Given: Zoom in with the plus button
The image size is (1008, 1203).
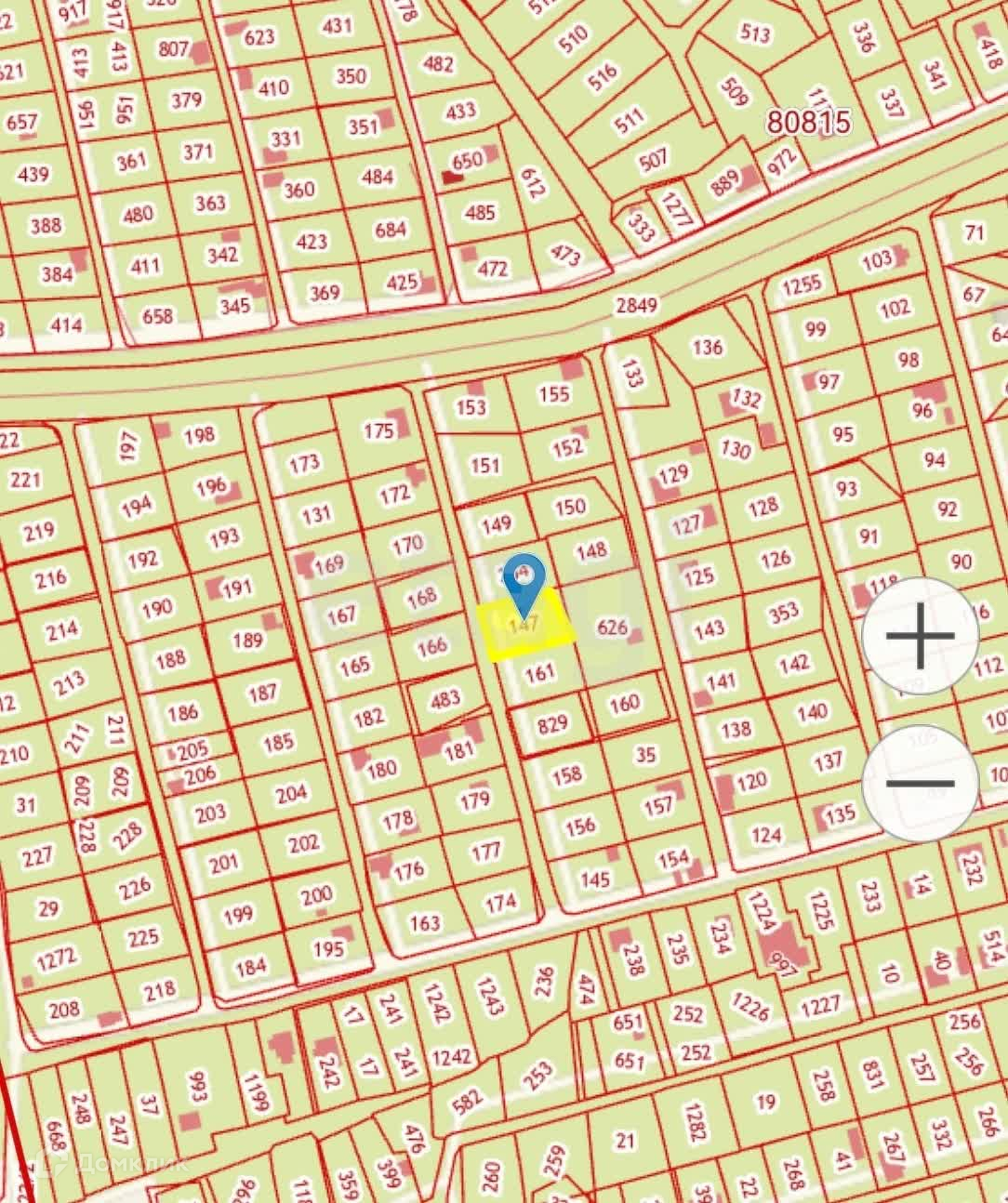Looking at the screenshot, I should (920, 636).
